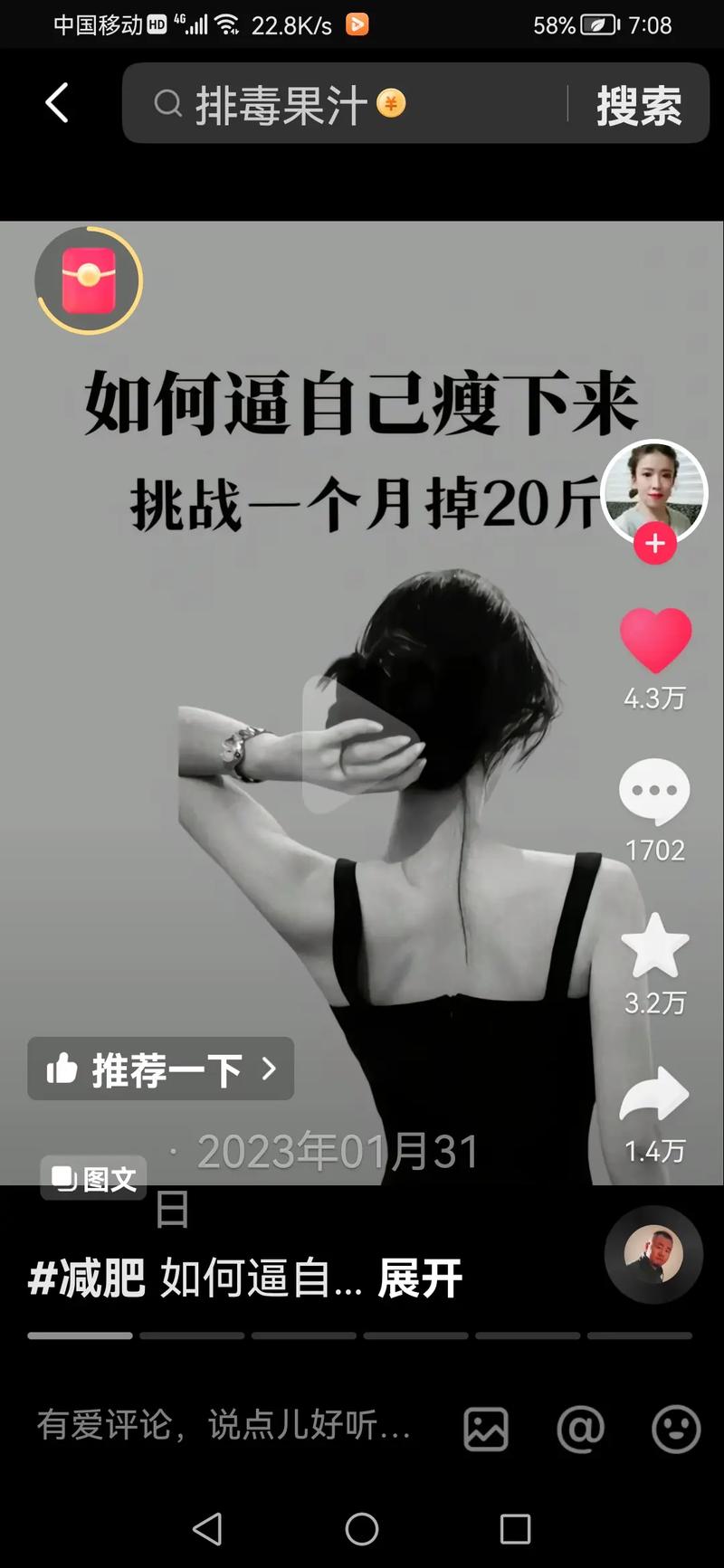Share this post via the arrow
Screen dimensions: 724x1568
[x=654, y=1095]
